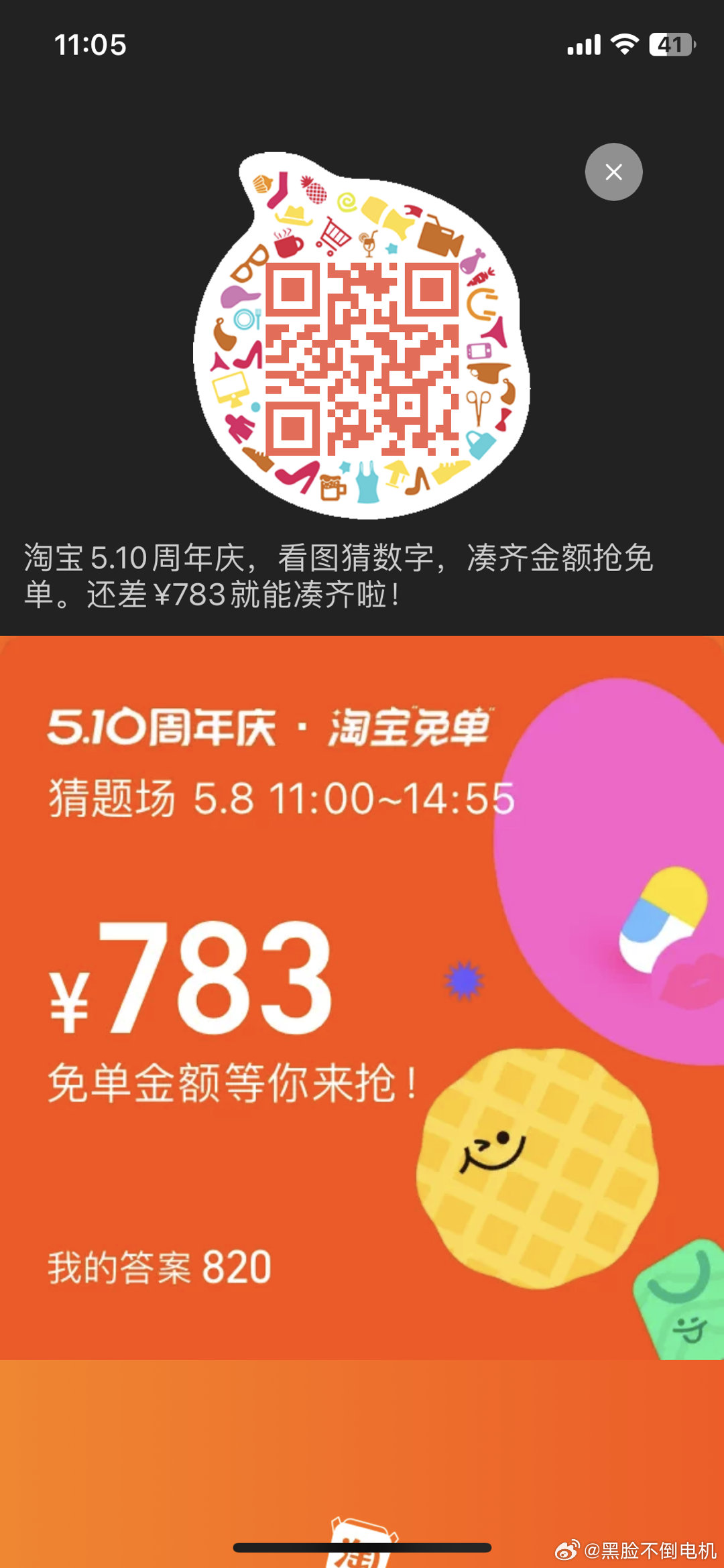Close the QR code share overlay

613,172
